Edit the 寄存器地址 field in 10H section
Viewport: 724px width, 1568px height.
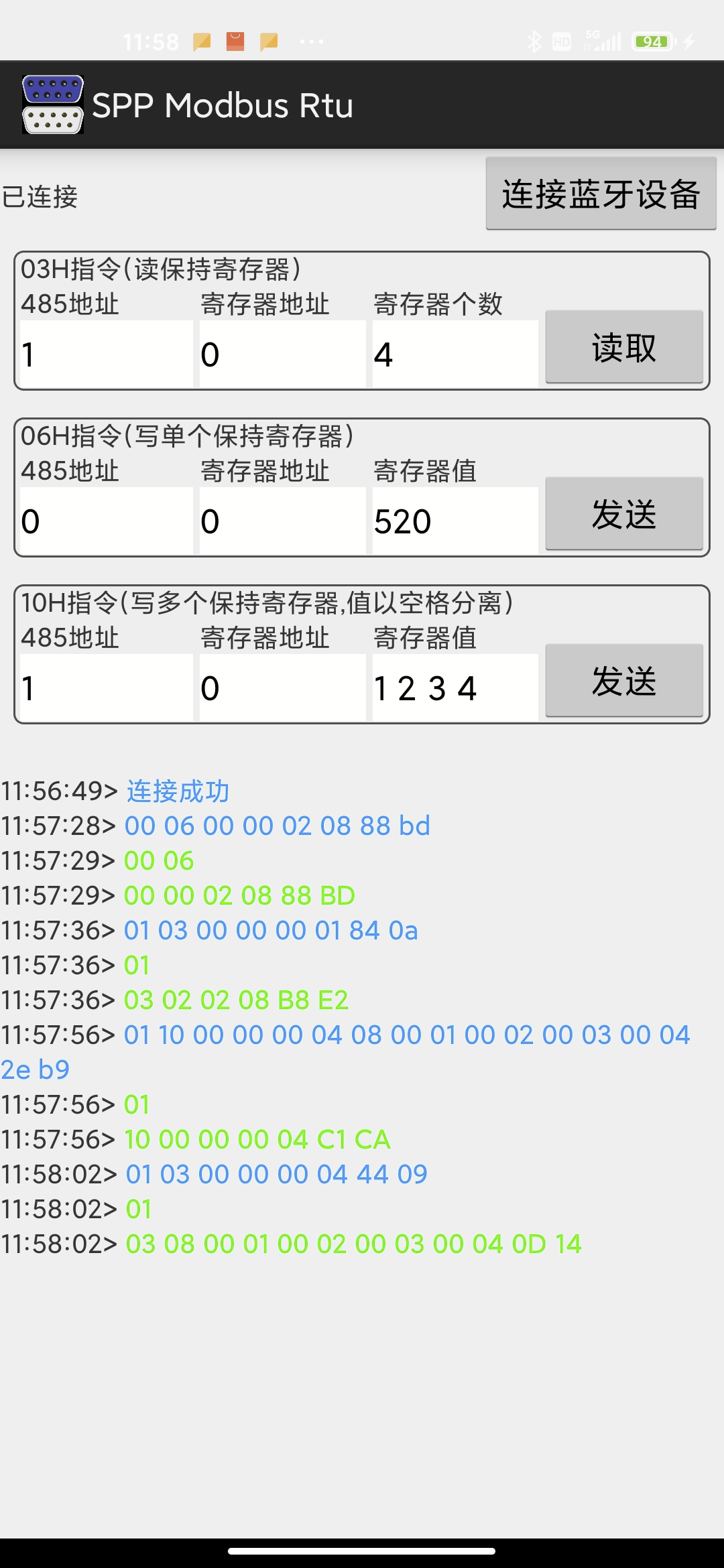tap(282, 688)
